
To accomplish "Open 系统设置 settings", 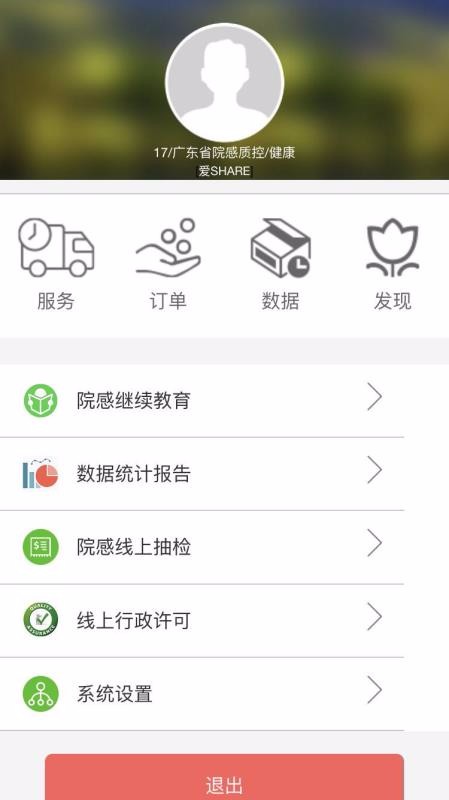I will pyautogui.click(x=202, y=694).
